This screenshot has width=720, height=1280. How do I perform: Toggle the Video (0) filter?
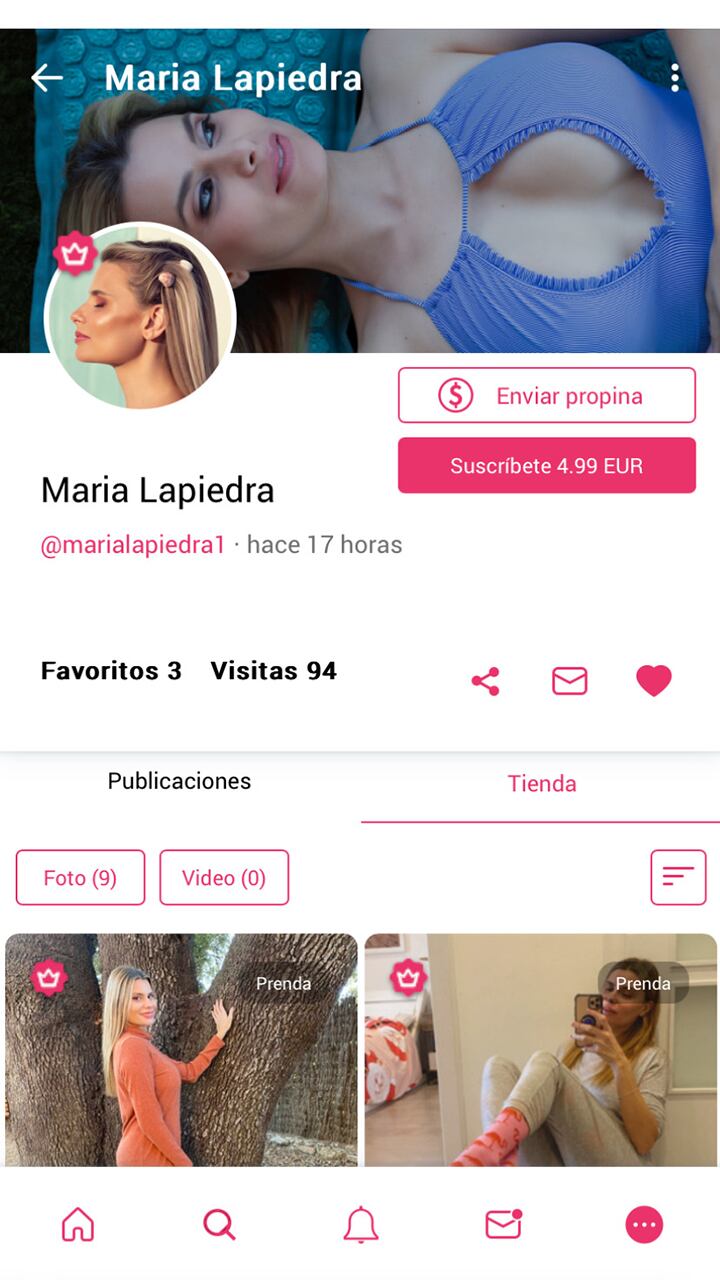pos(224,877)
